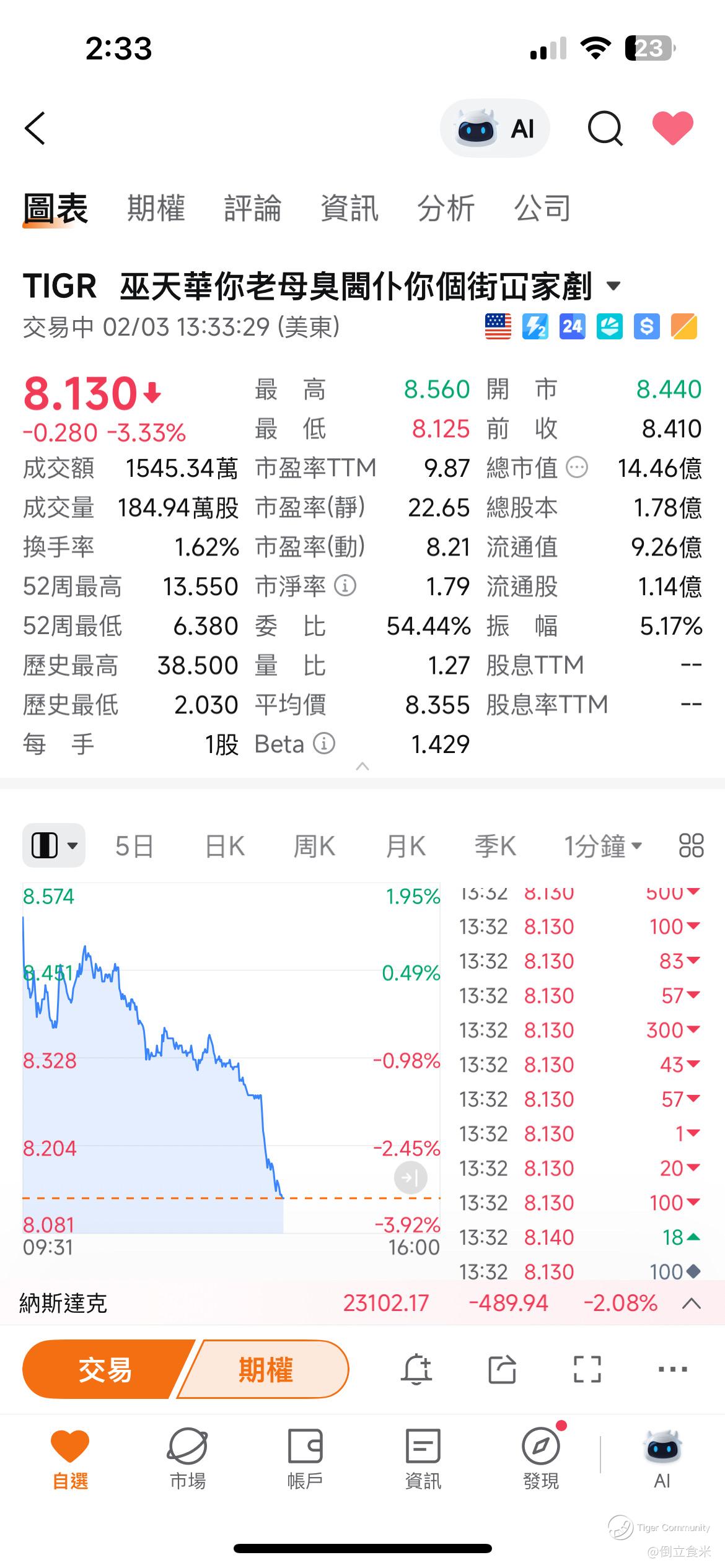Go to the 市場 bottom tab
Viewport: 725px width, 1568px height.
188,1458
